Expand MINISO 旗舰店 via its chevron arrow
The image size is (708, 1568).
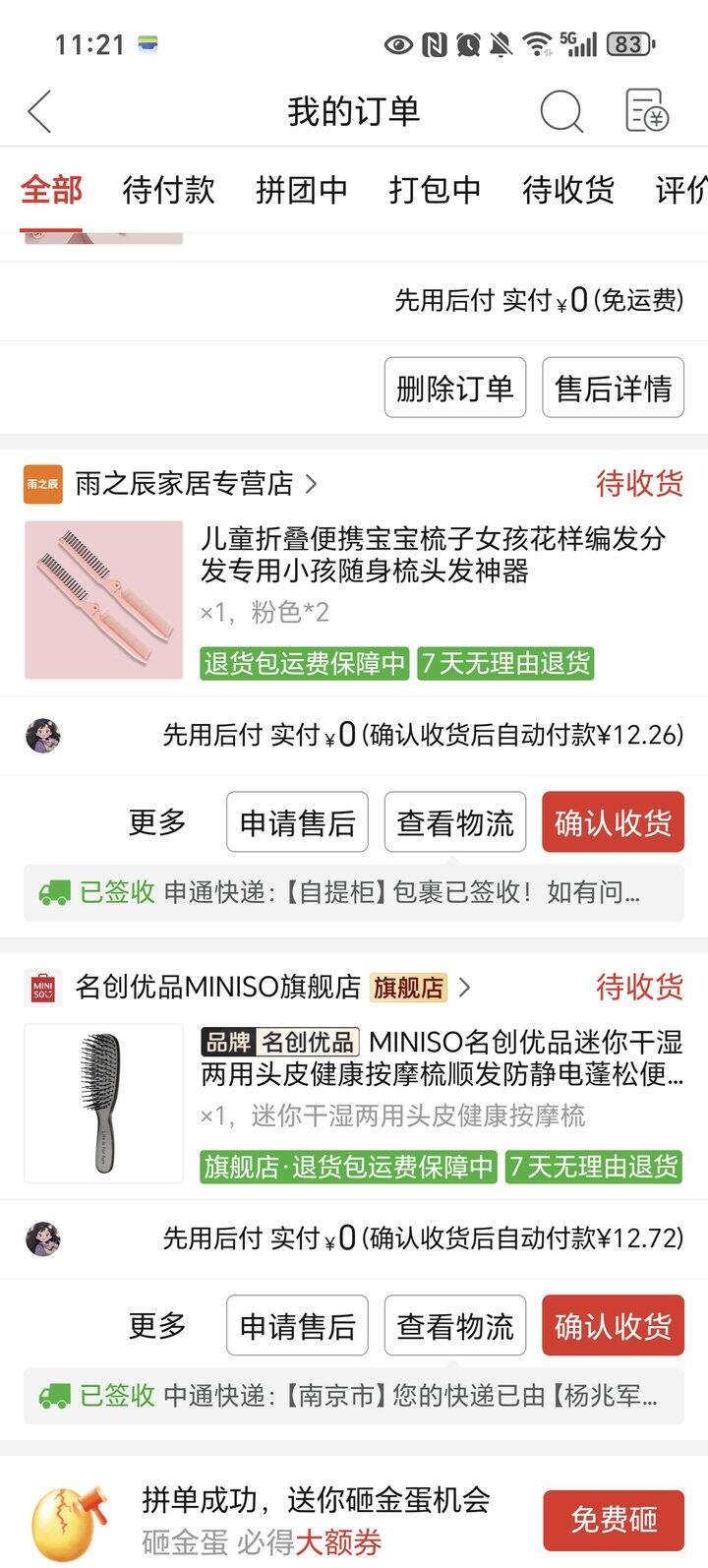(x=464, y=987)
